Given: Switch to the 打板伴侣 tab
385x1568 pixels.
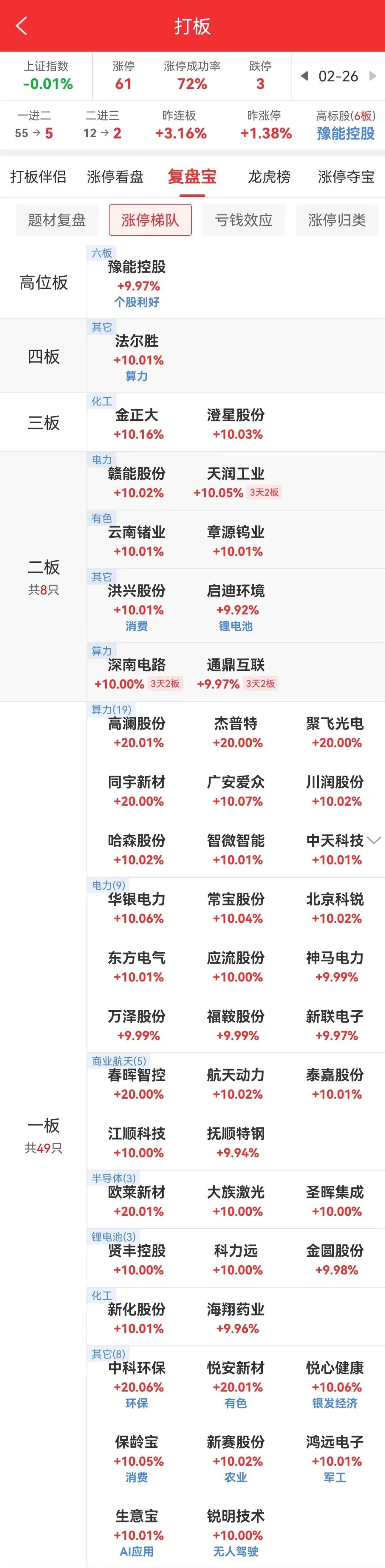Looking at the screenshot, I should 38,177.
